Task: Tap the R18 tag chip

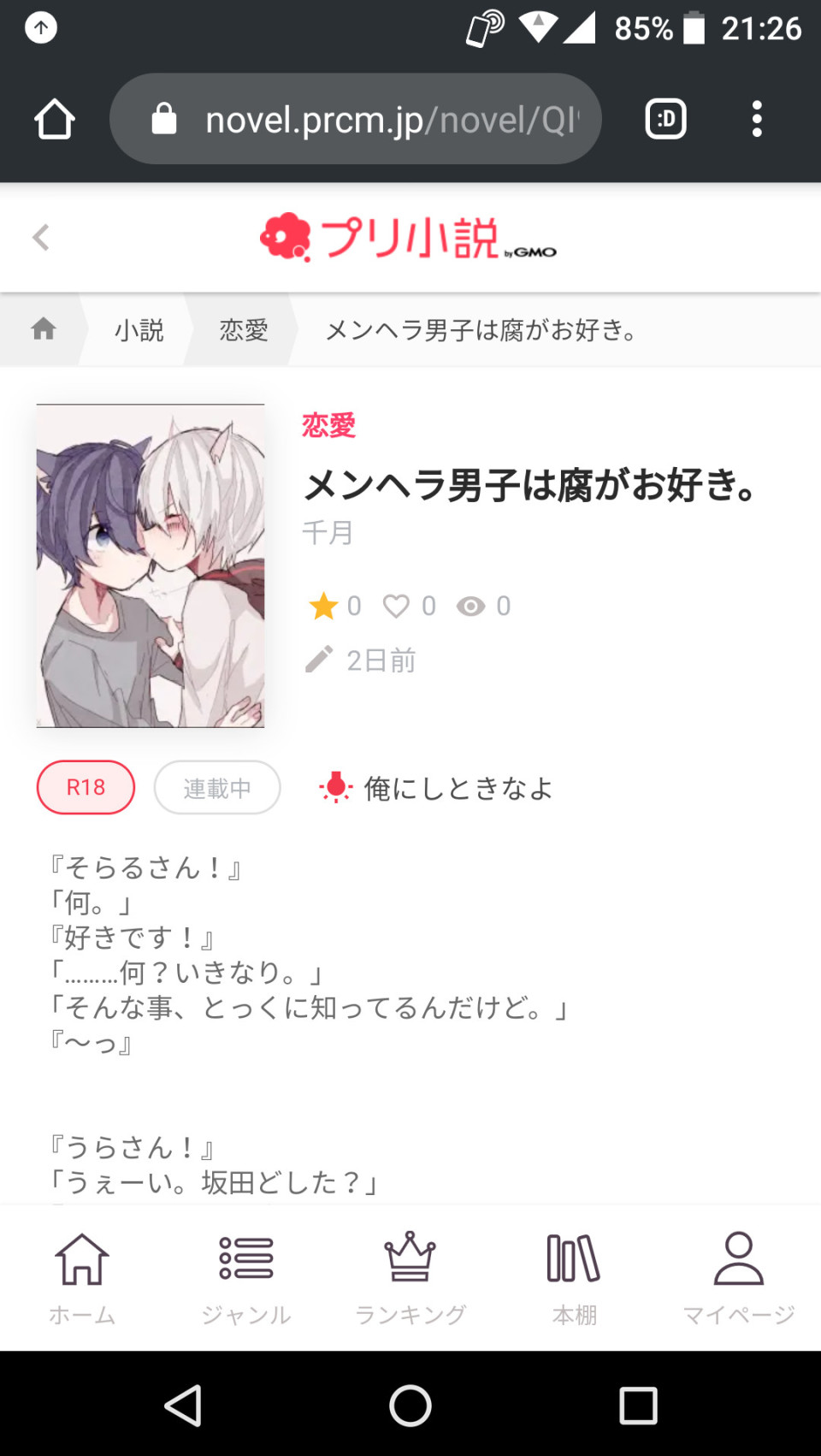Action: point(86,787)
